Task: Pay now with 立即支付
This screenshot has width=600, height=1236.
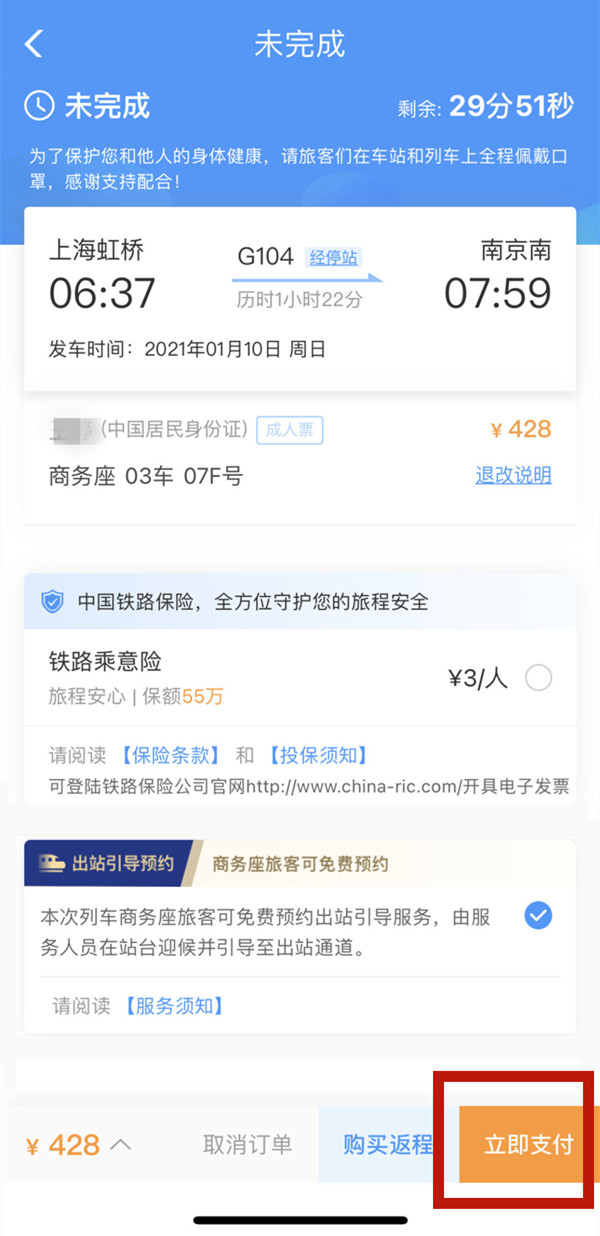Action: (x=528, y=1145)
